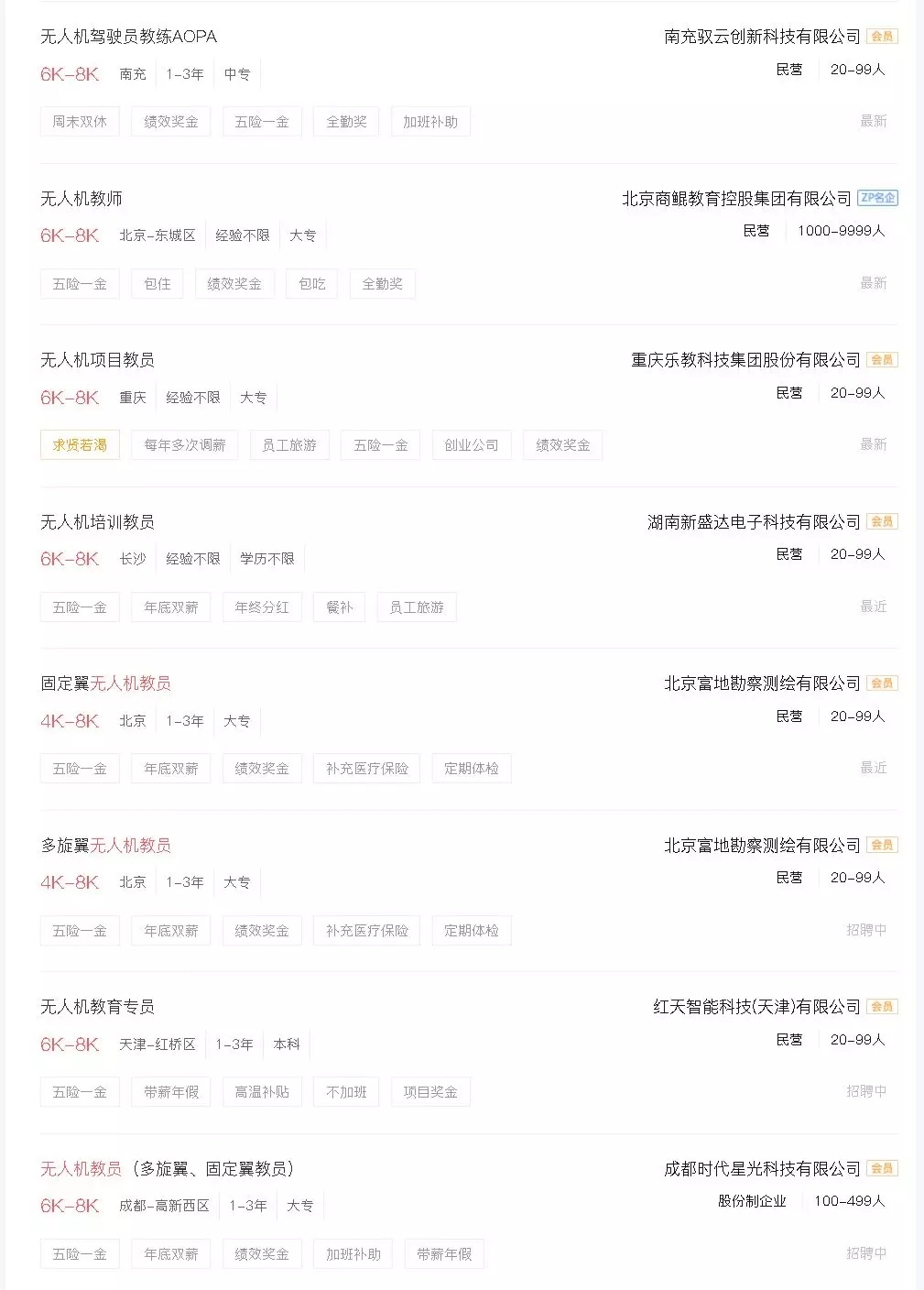Open the 无人机教师 job in 北京-东城区
The image size is (924, 1290).
82,199
